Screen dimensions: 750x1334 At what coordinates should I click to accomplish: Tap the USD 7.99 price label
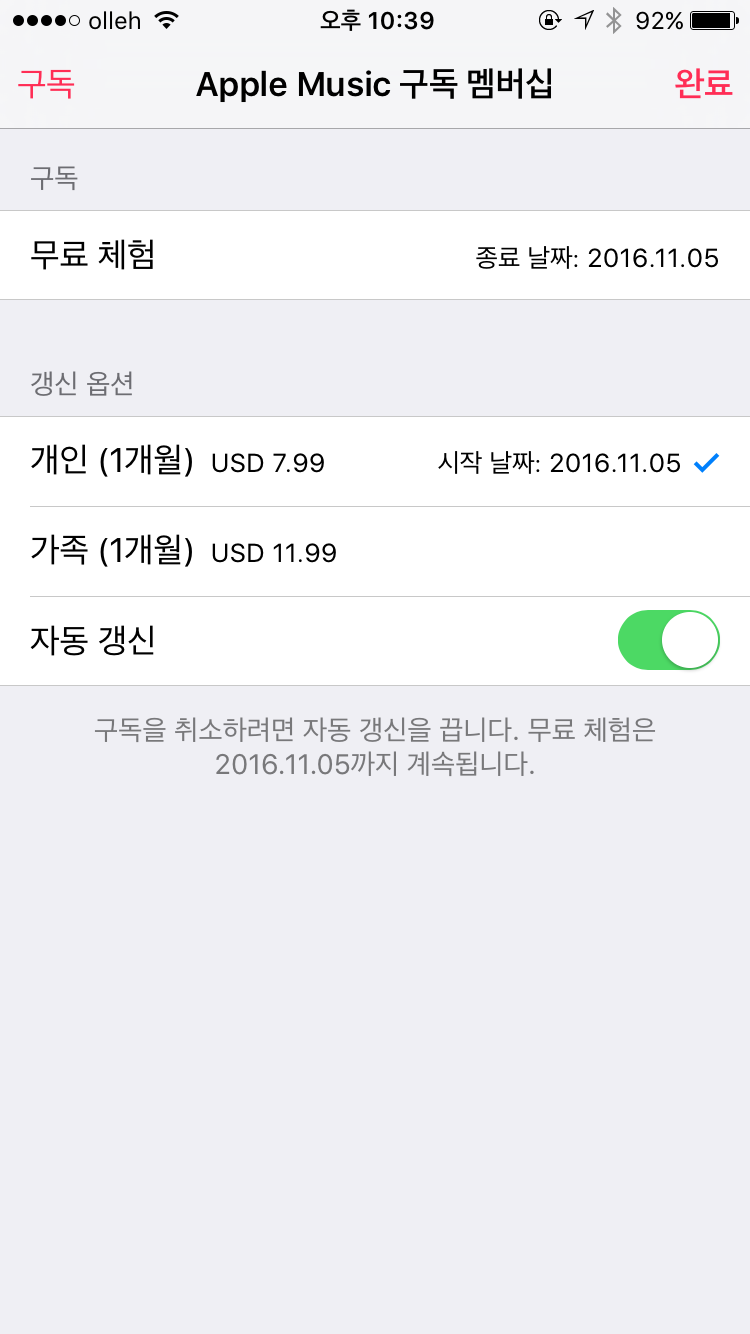(x=267, y=463)
